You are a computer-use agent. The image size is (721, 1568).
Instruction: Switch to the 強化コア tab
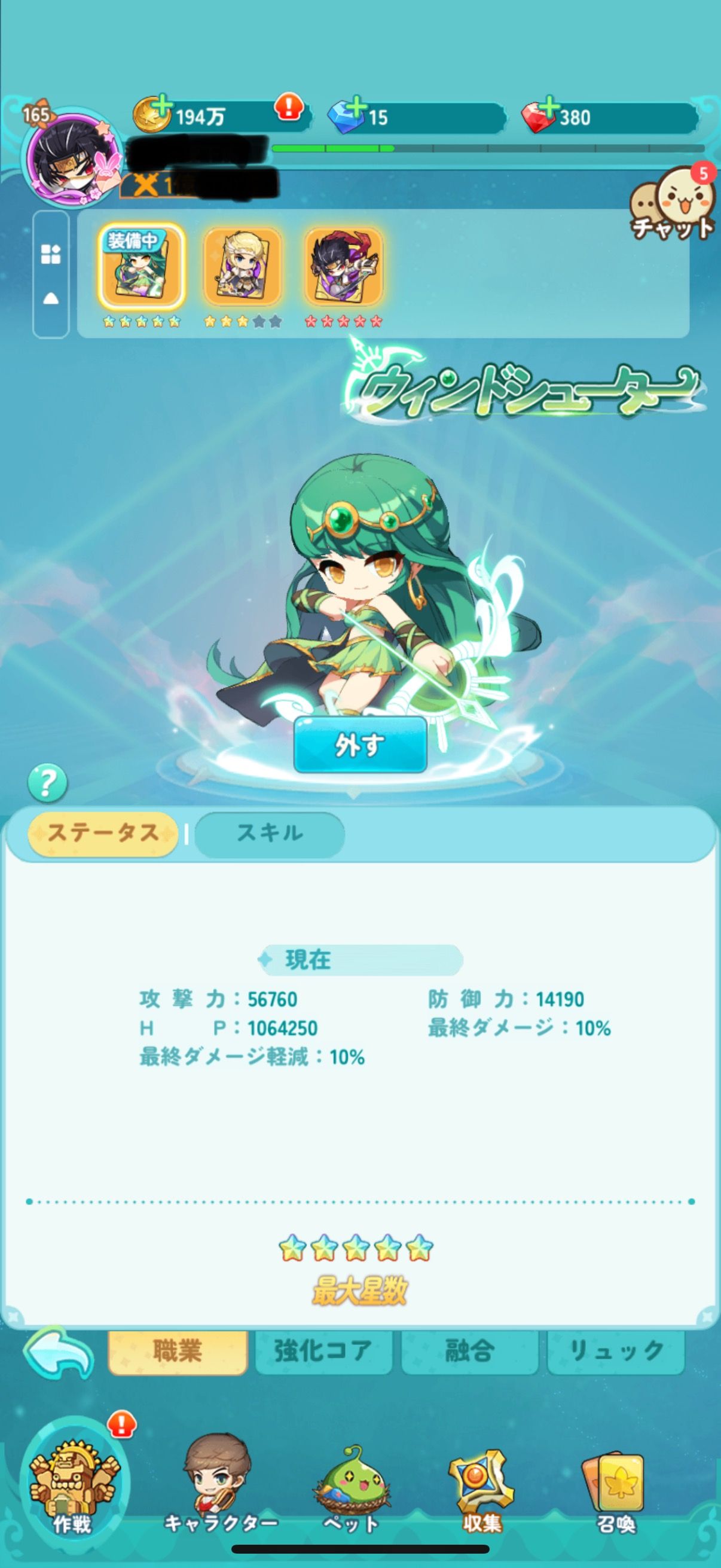(x=323, y=1352)
